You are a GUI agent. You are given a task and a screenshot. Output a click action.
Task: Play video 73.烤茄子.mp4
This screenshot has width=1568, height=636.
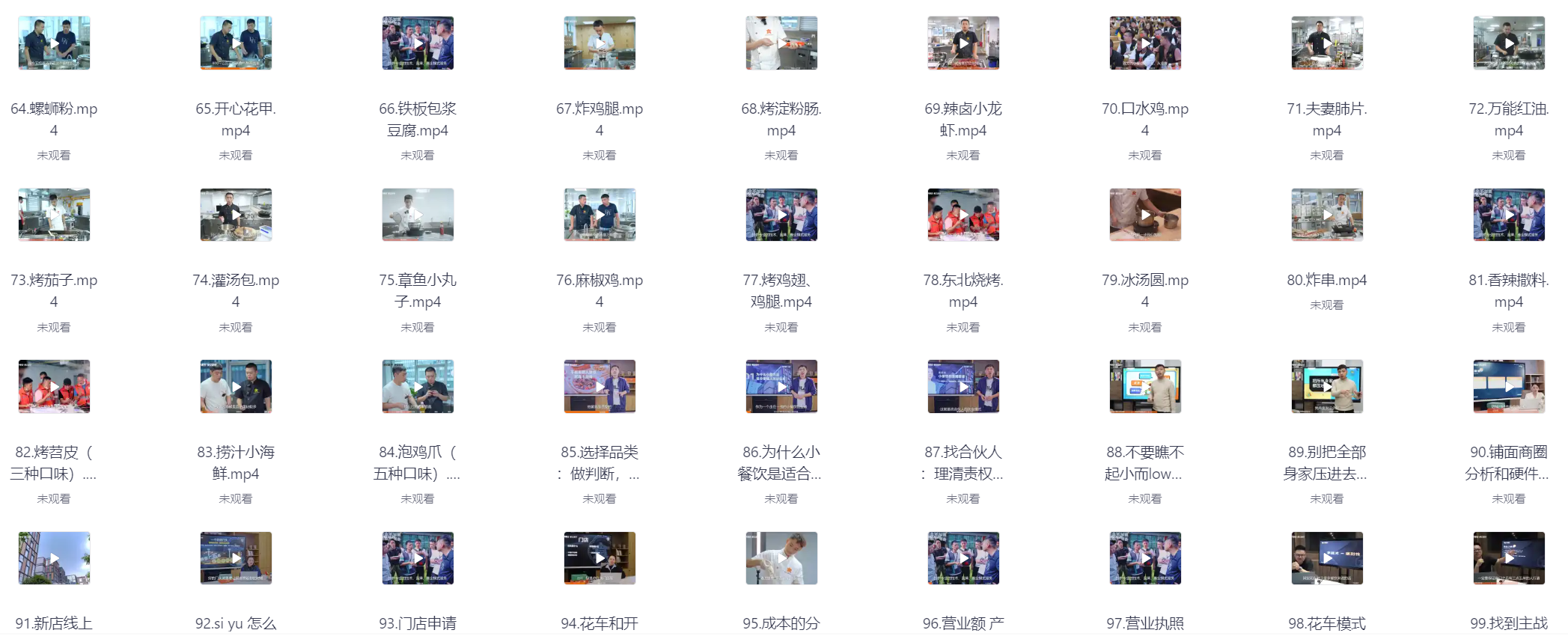54,215
